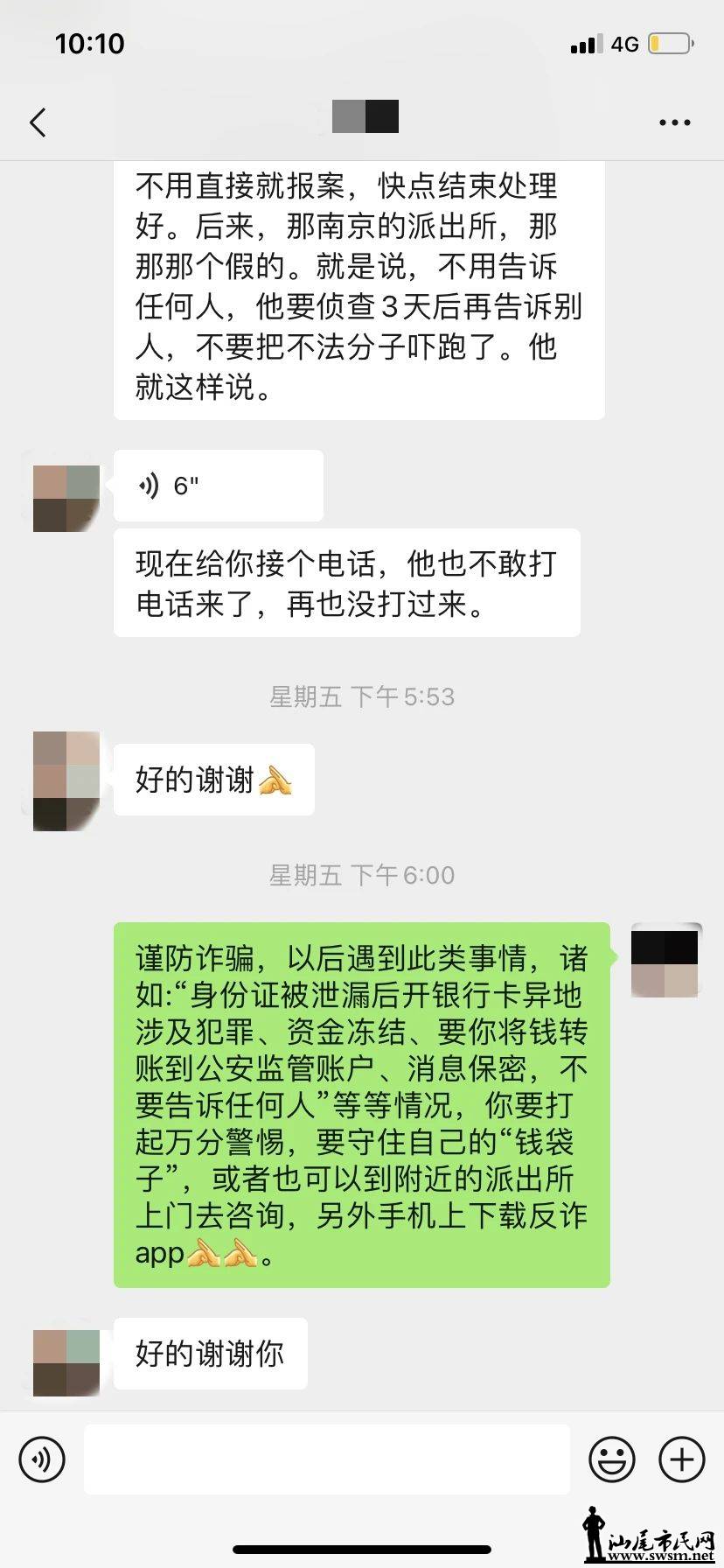Open the chat overflow menu

click(x=674, y=122)
